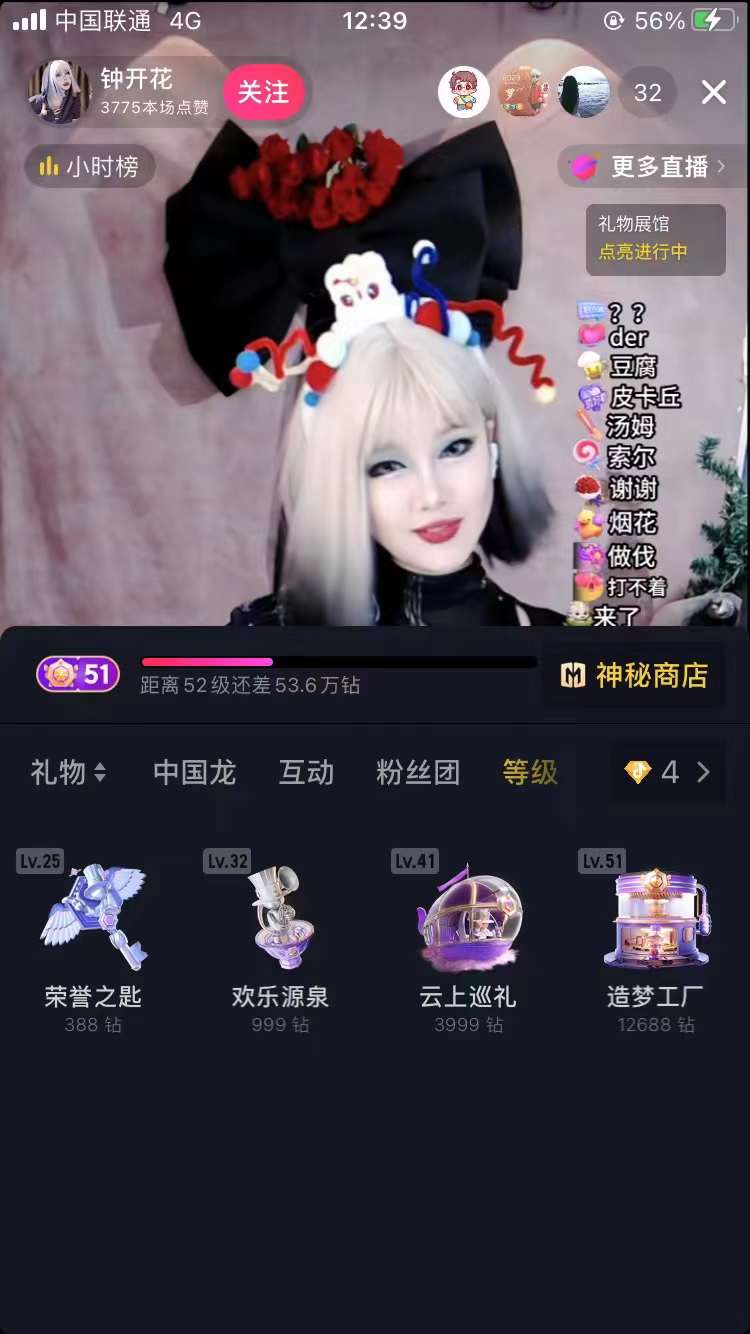The height and width of the screenshot is (1334, 750).
Task: Expand the 礼物 gift category dropdown
Action: tap(68, 772)
